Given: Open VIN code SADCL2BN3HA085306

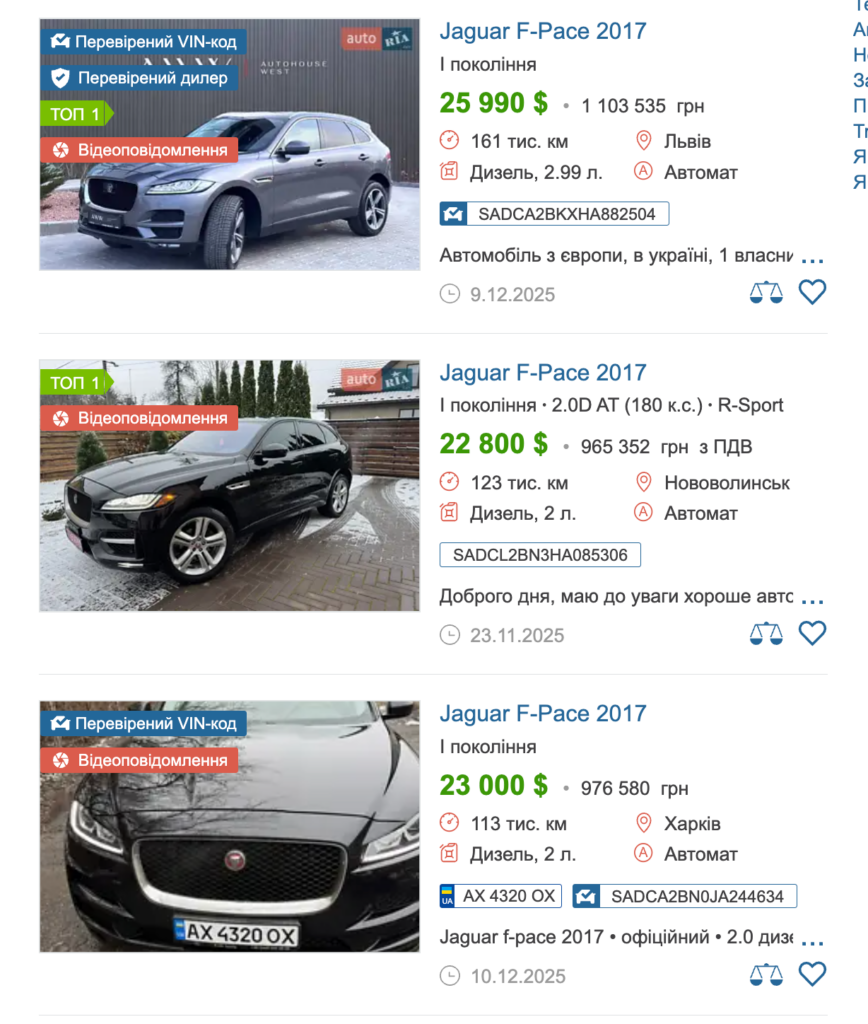Looking at the screenshot, I should (540, 554).
